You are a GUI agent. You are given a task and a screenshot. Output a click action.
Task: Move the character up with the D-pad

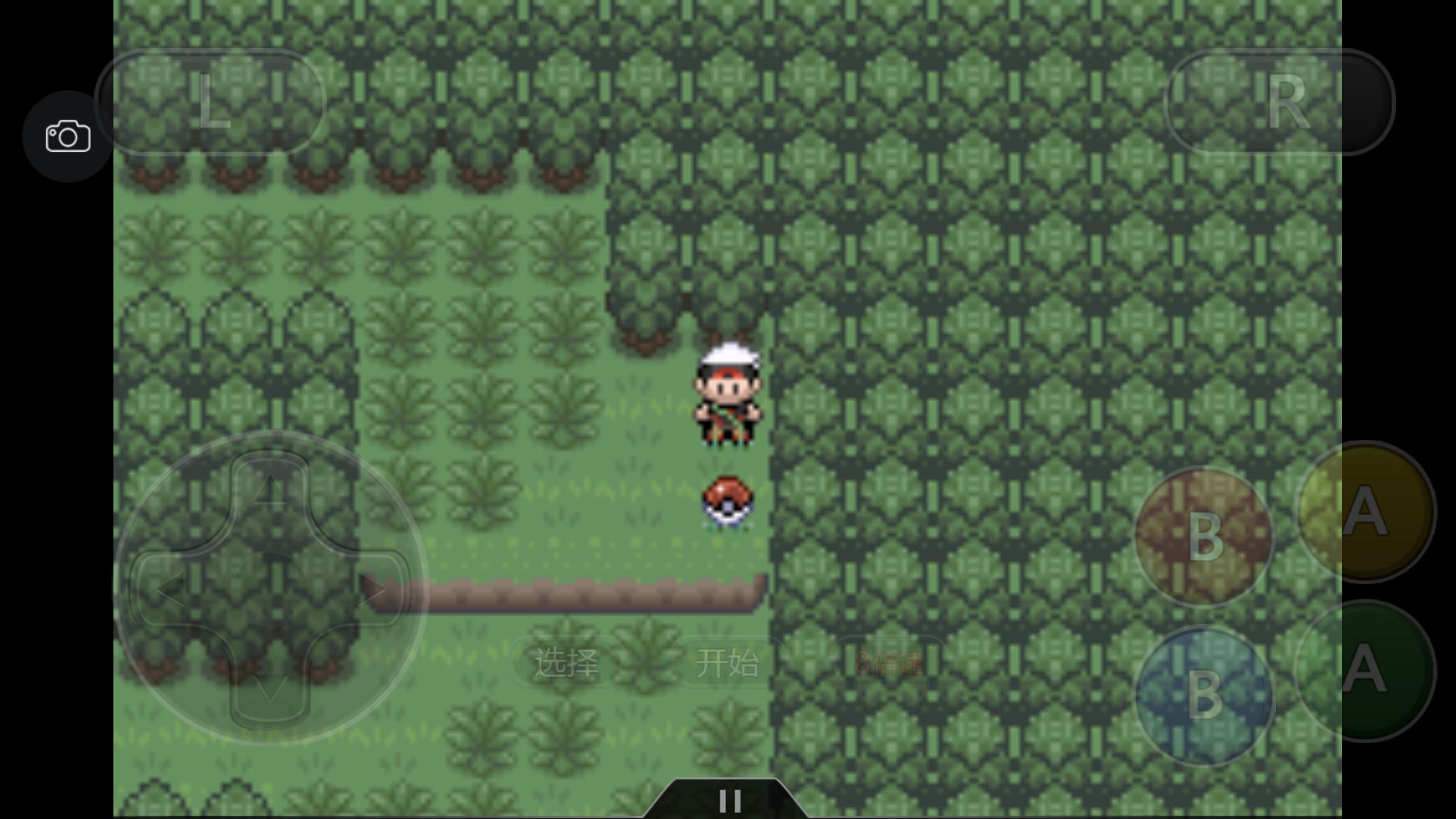click(270, 491)
